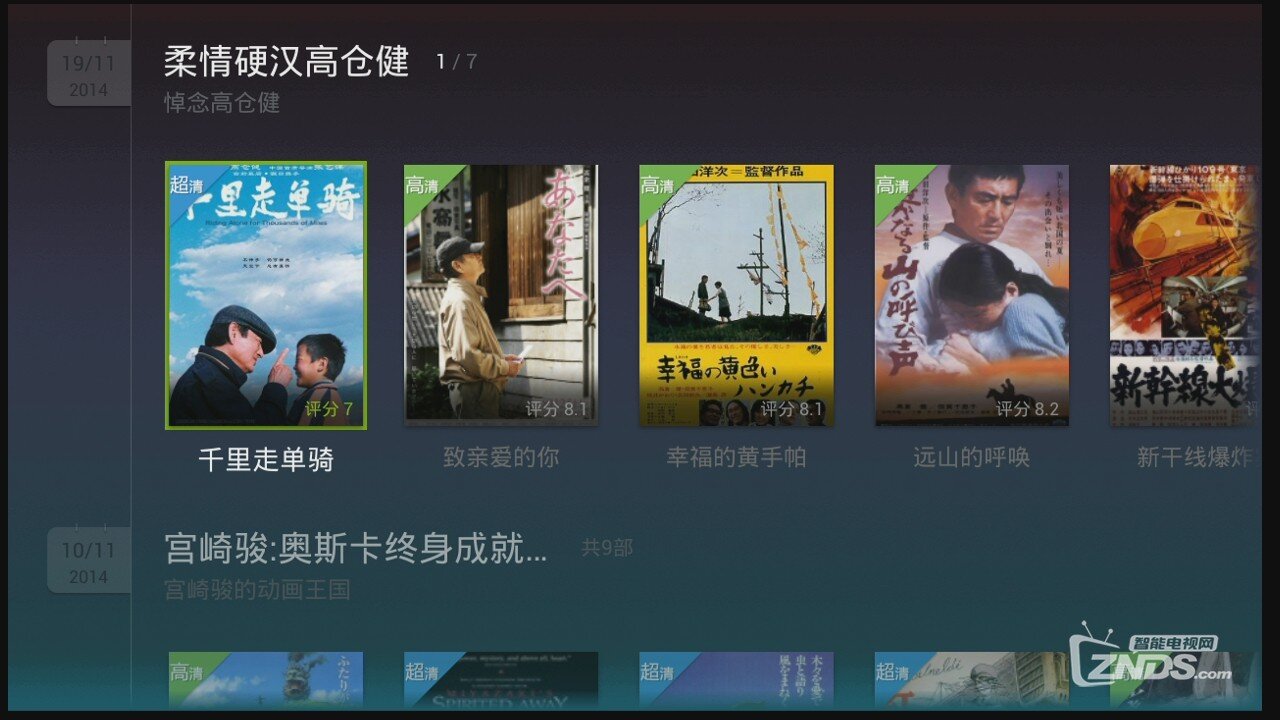The height and width of the screenshot is (720, 1280).
Task: Open the Spirited Away poster
Action: [x=501, y=680]
